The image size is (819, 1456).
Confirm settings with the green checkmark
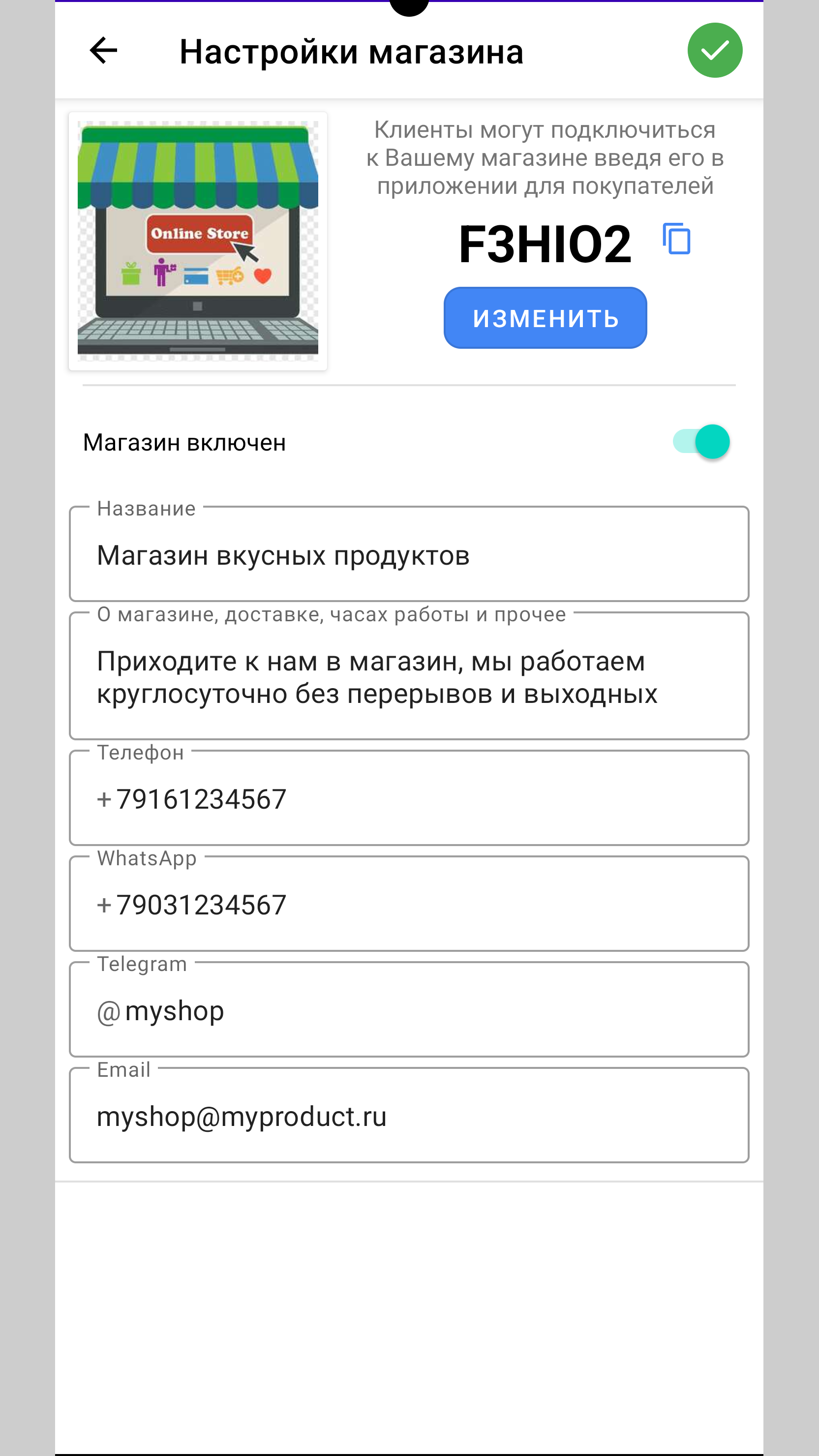point(715,50)
